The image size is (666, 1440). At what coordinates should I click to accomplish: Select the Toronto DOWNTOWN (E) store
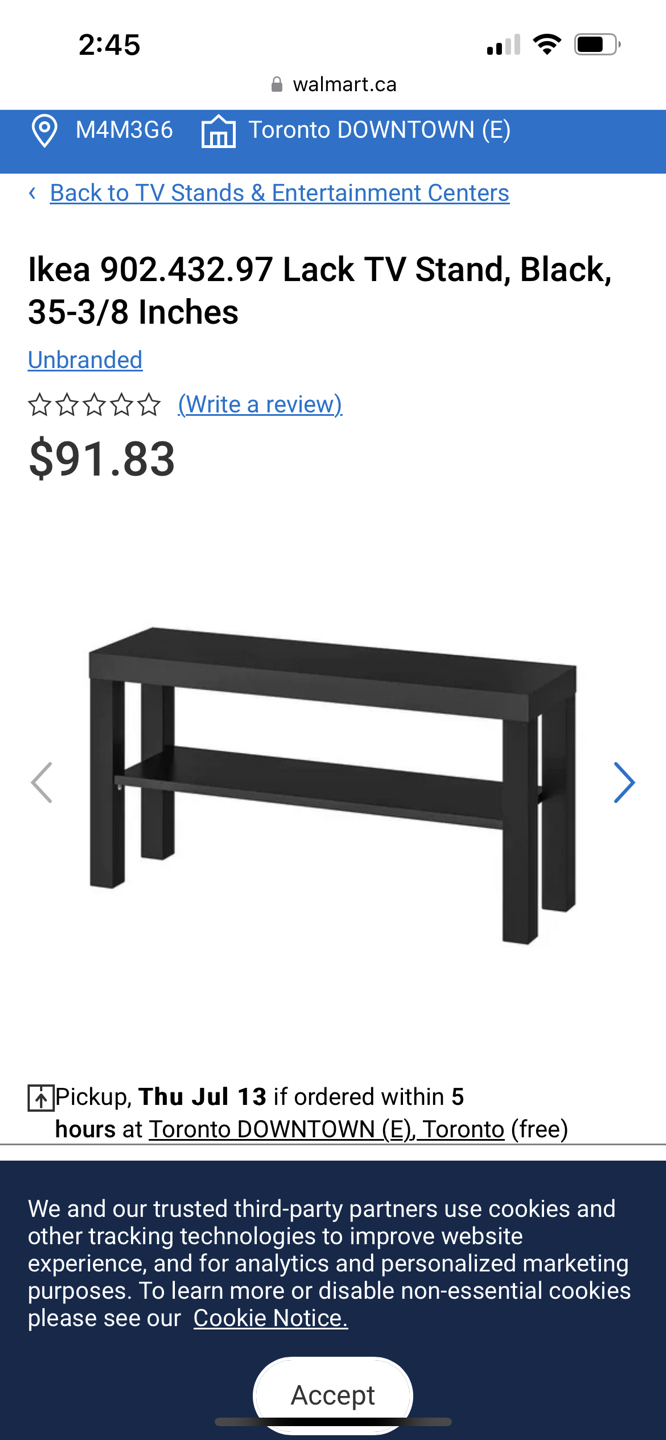pos(357,131)
